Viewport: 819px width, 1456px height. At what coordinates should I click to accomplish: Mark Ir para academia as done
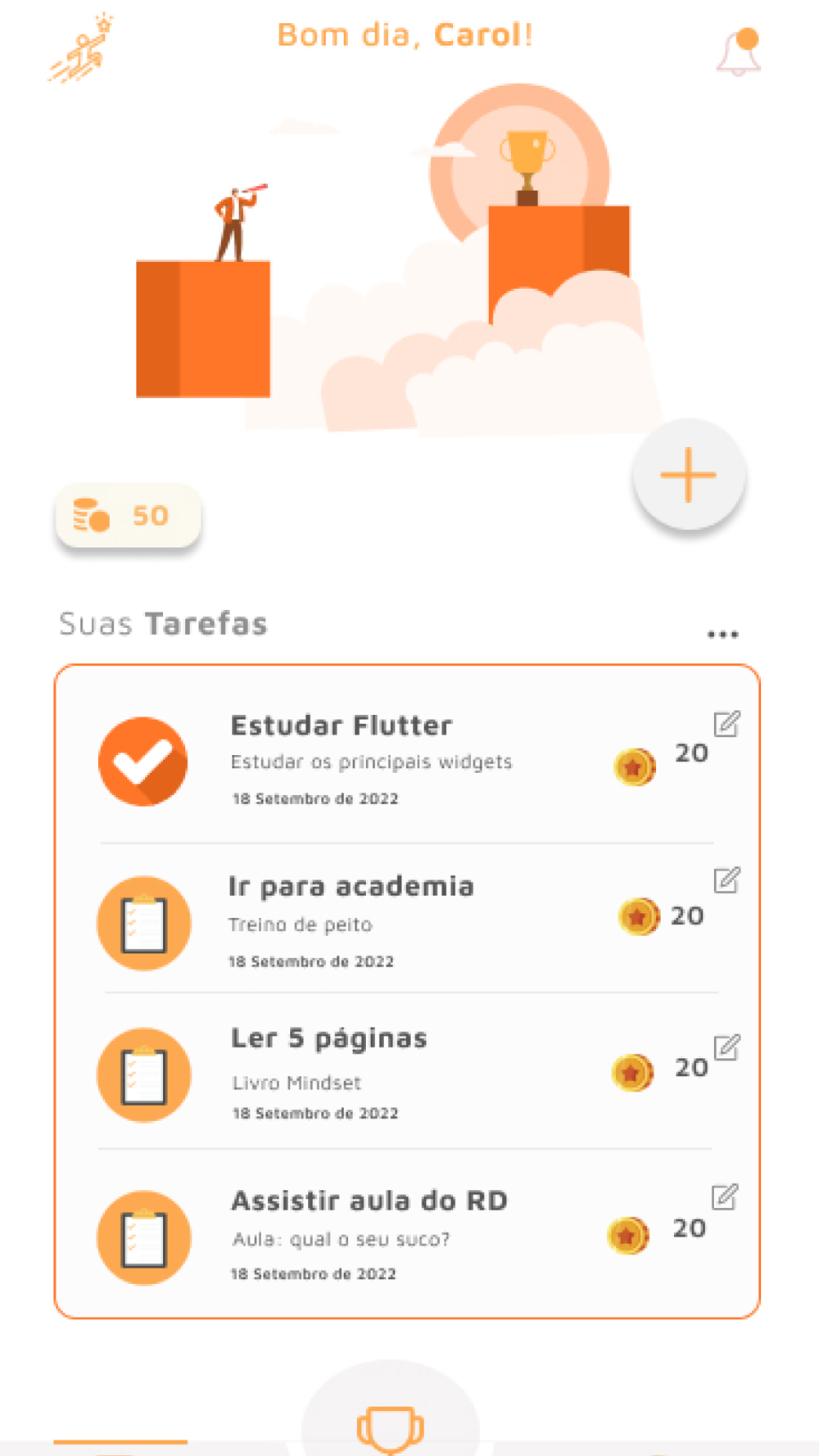(144, 923)
